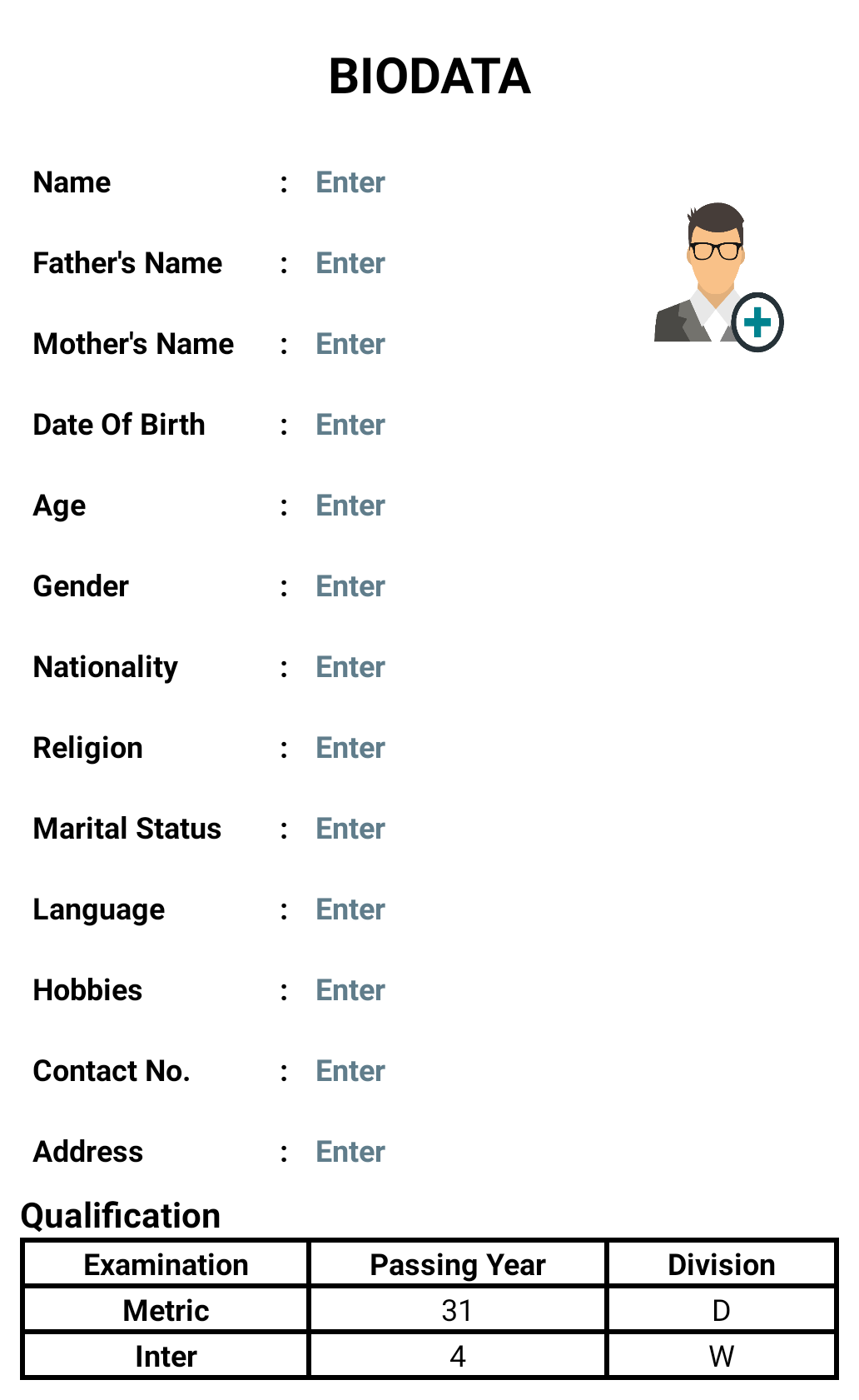Select the Religion input field
The width and height of the screenshot is (859, 1400).
350,748
